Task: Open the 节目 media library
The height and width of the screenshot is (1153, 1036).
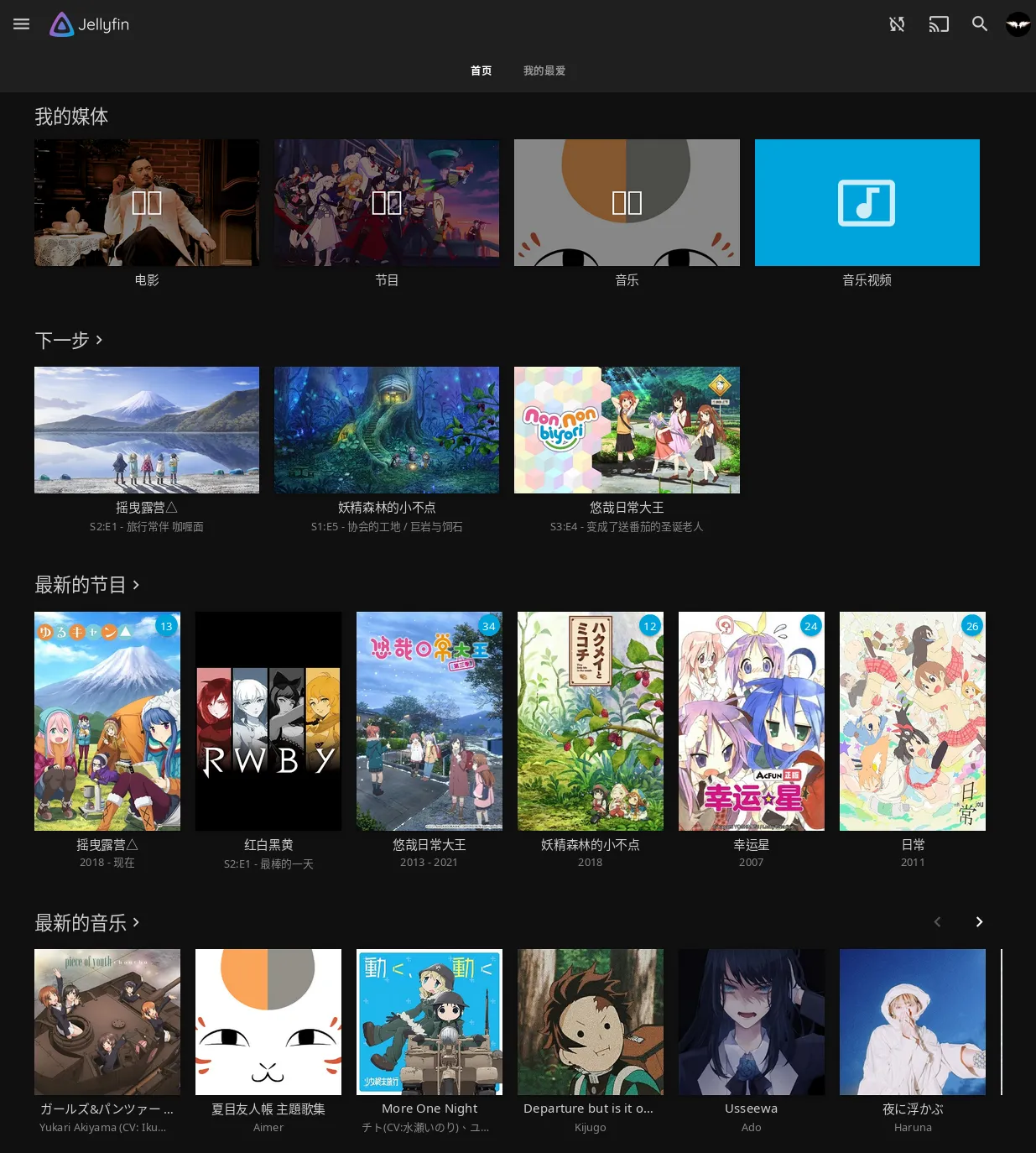Action: [386, 203]
